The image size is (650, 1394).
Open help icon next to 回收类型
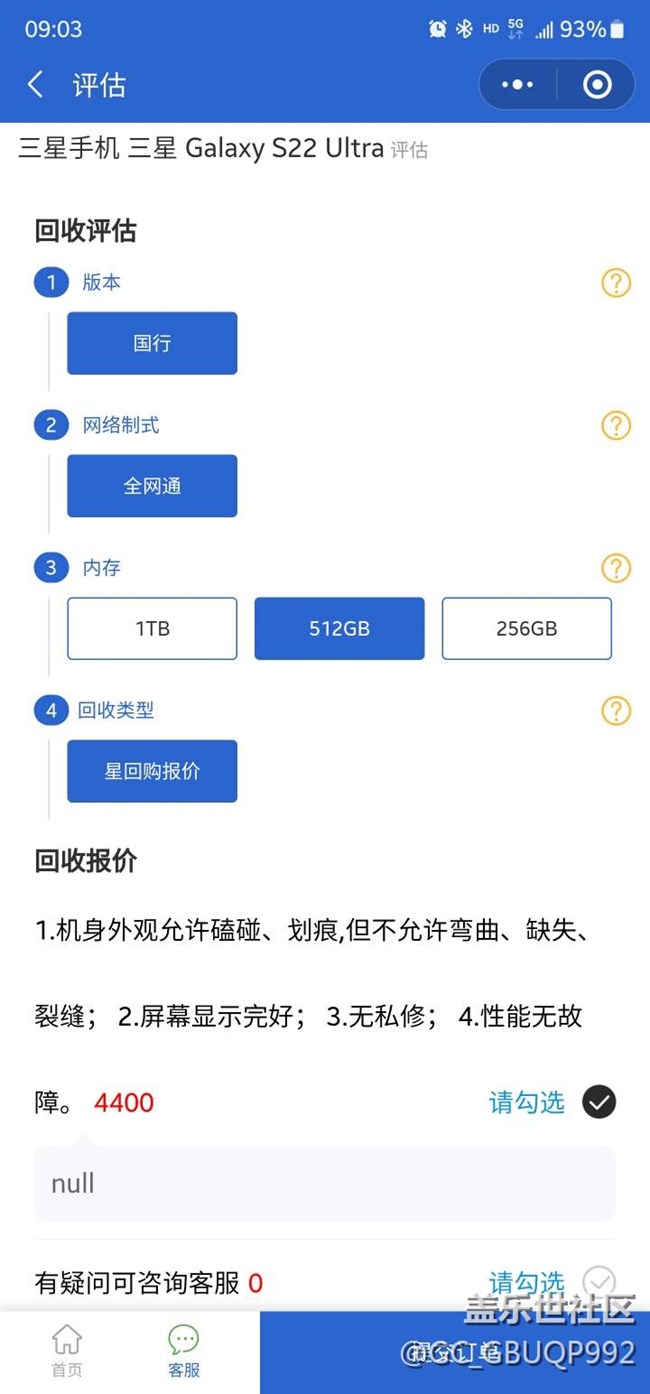(x=616, y=711)
